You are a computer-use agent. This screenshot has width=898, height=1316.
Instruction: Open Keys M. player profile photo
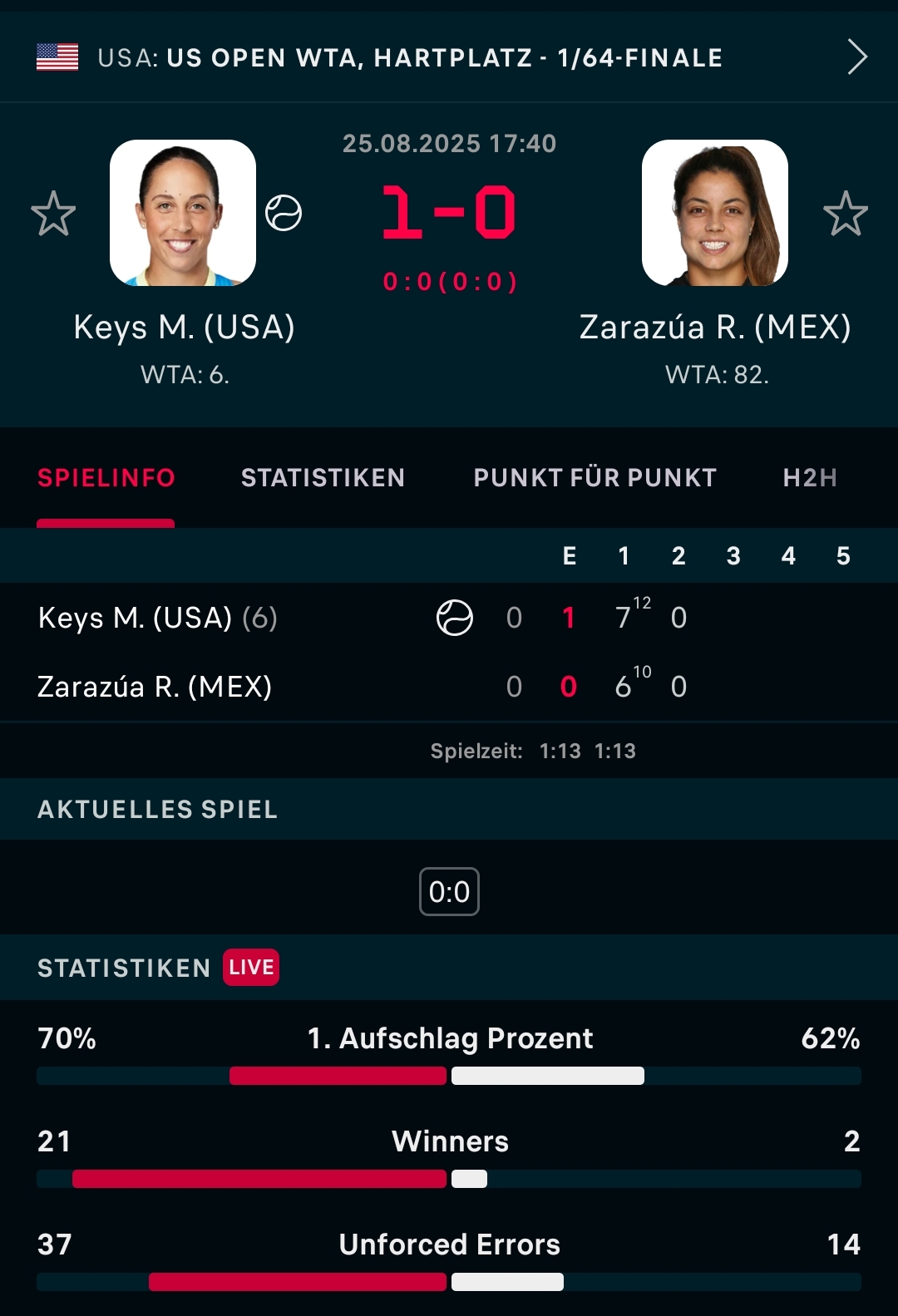(x=183, y=213)
